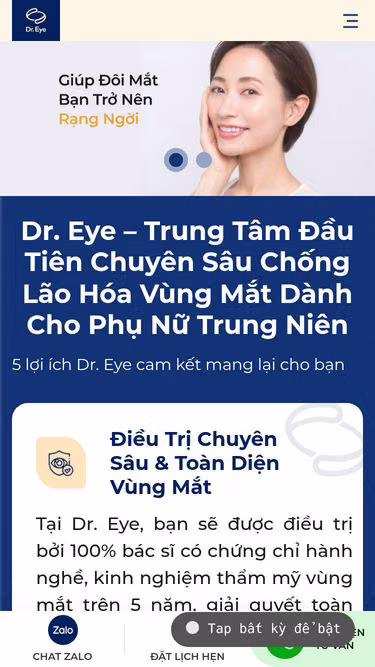This screenshot has height=667, width=375.
Task: Select the second banner slide dot
Action: 204,160
